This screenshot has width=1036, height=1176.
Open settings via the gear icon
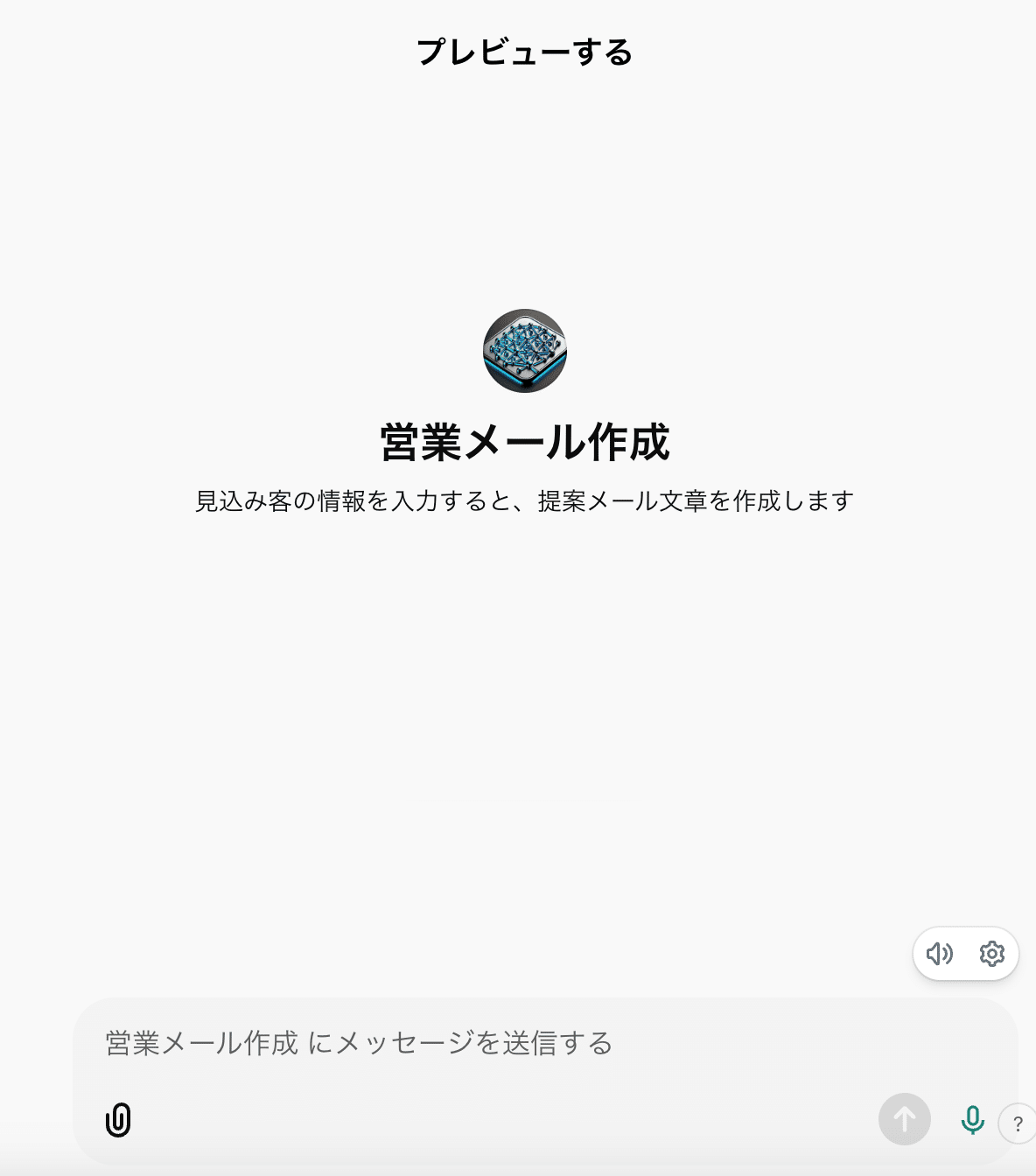pos(991,954)
